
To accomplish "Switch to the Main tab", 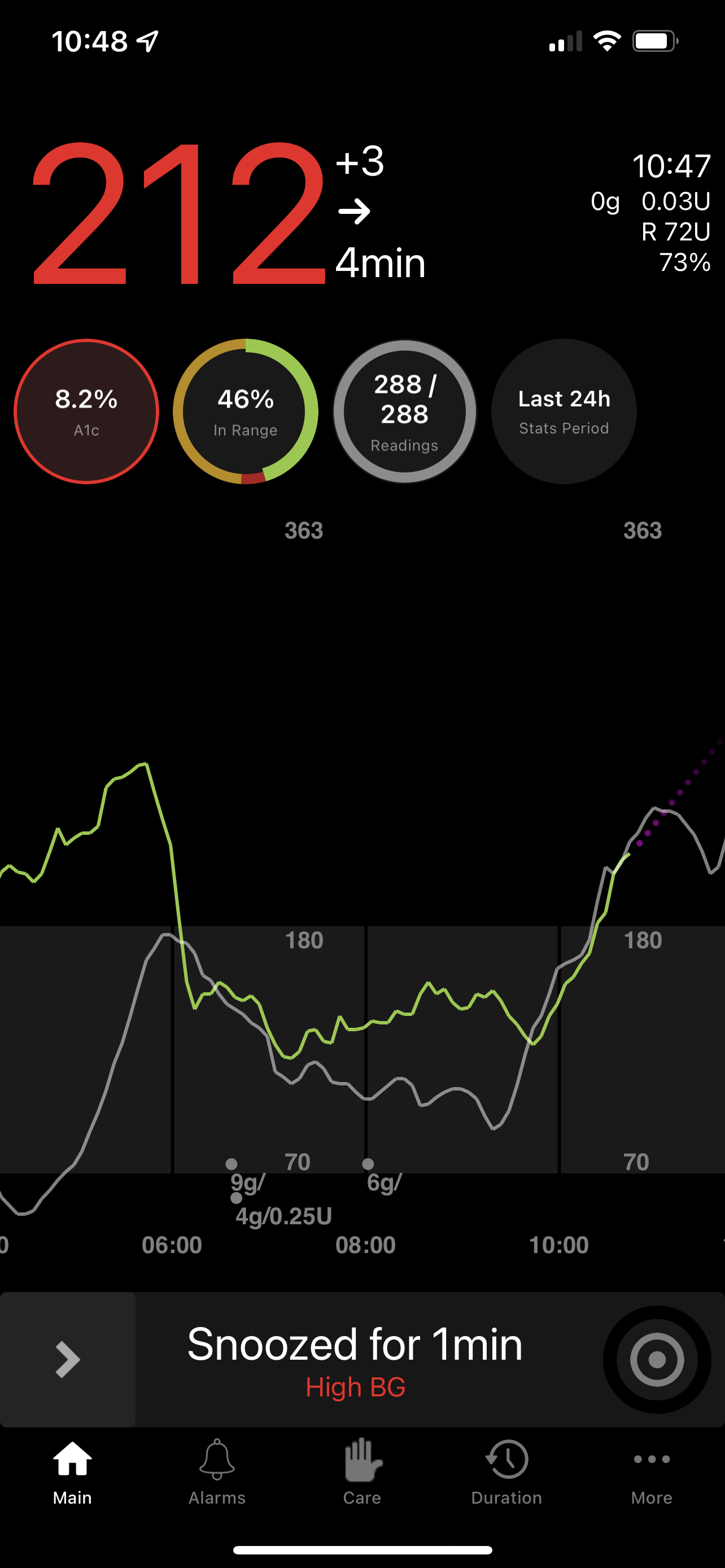I will pyautogui.click(x=72, y=1471).
